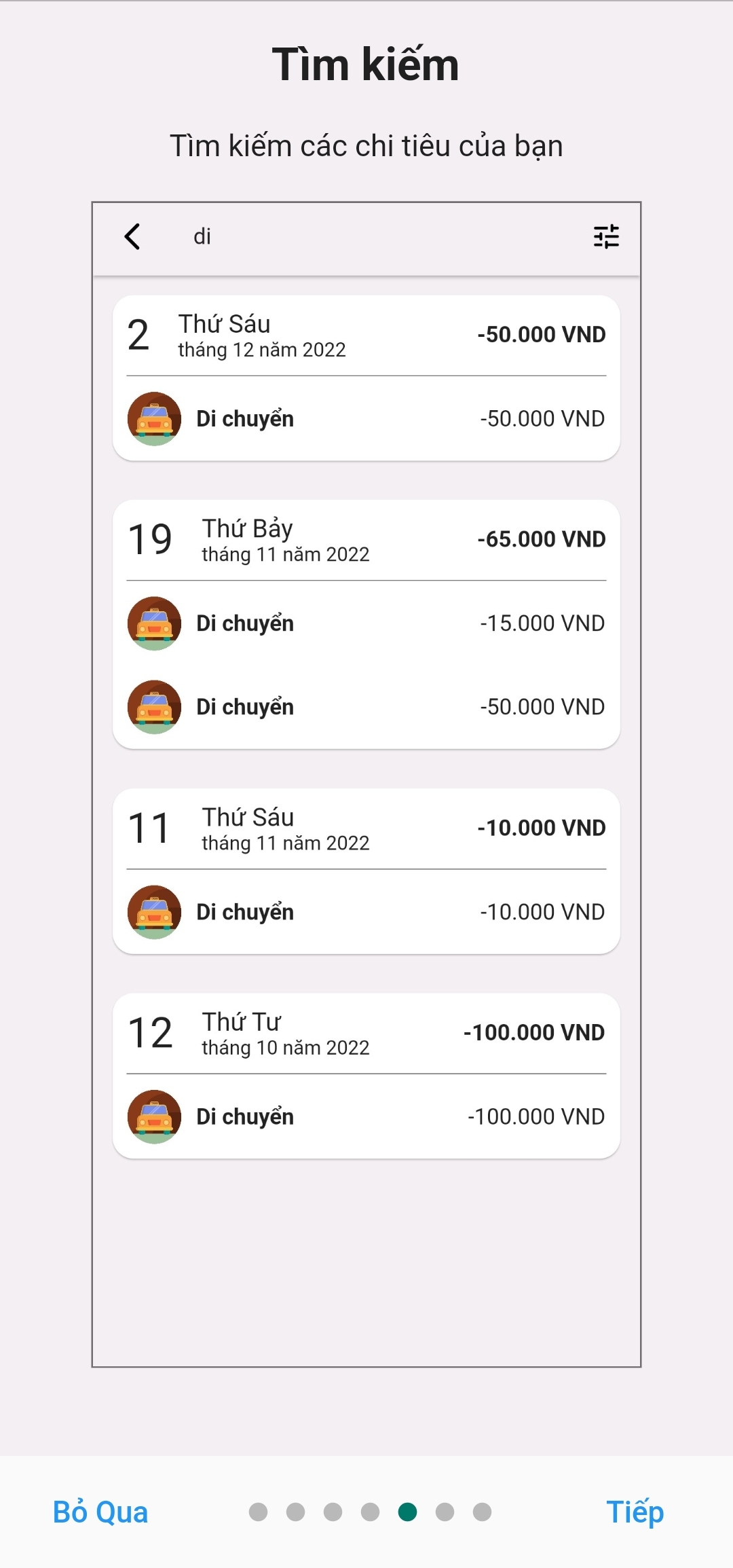Open the filter sliders at search bar right
The height and width of the screenshot is (1568, 733).
pos(607,236)
